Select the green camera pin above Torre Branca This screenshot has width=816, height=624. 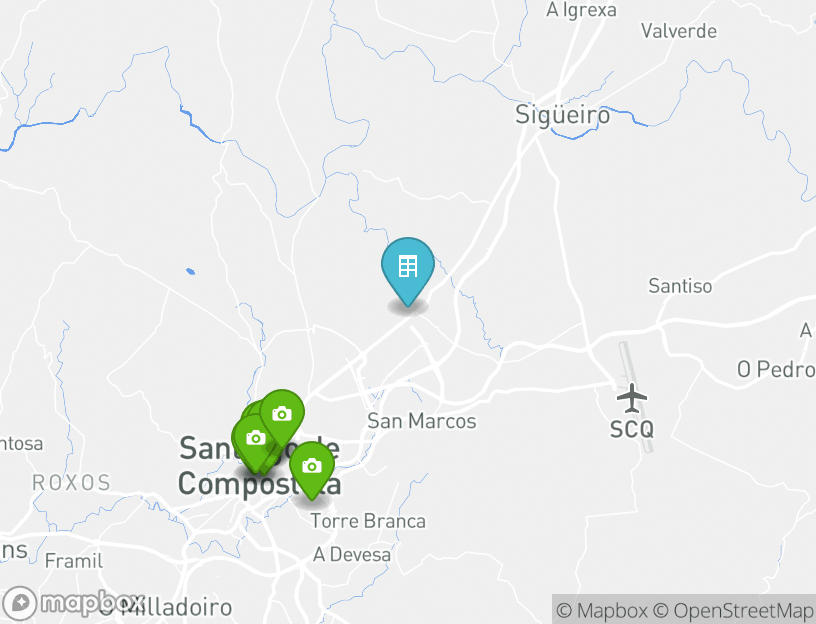311,467
